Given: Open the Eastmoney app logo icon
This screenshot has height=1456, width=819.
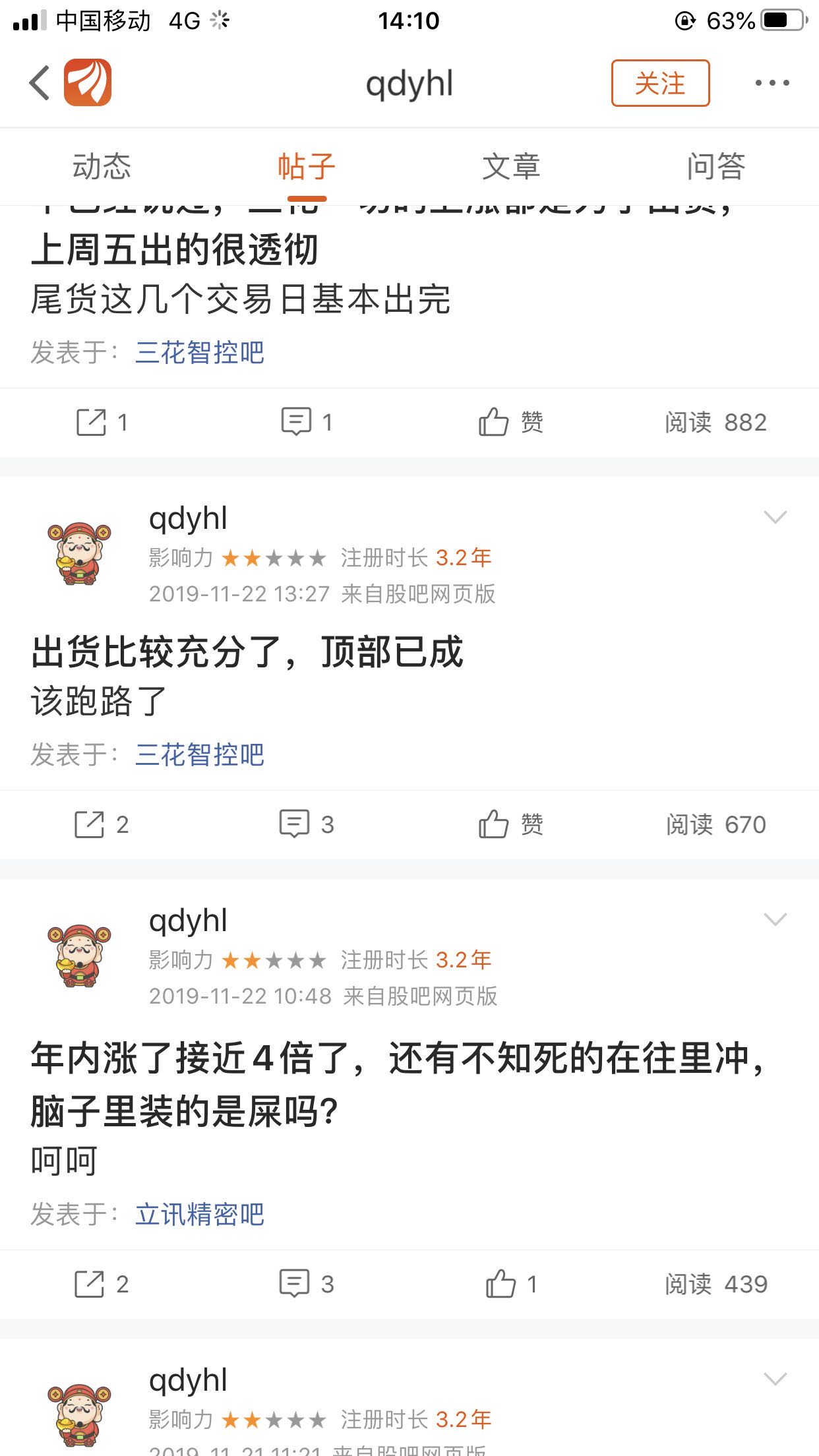Looking at the screenshot, I should tap(88, 82).
